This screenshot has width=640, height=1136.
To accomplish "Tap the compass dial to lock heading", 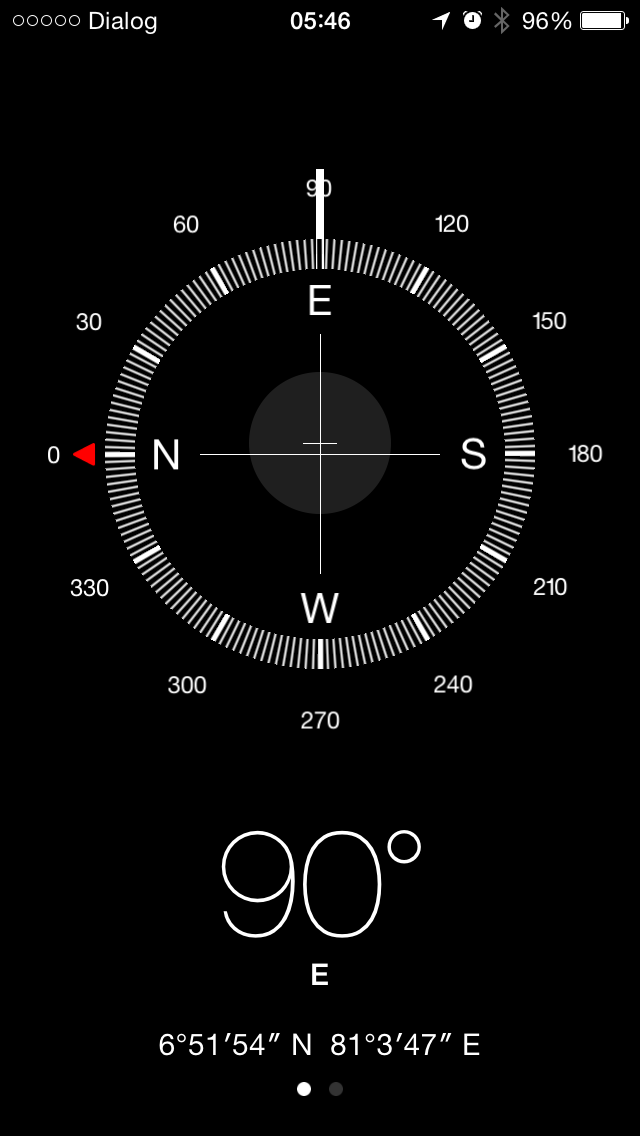I will pos(320,454).
